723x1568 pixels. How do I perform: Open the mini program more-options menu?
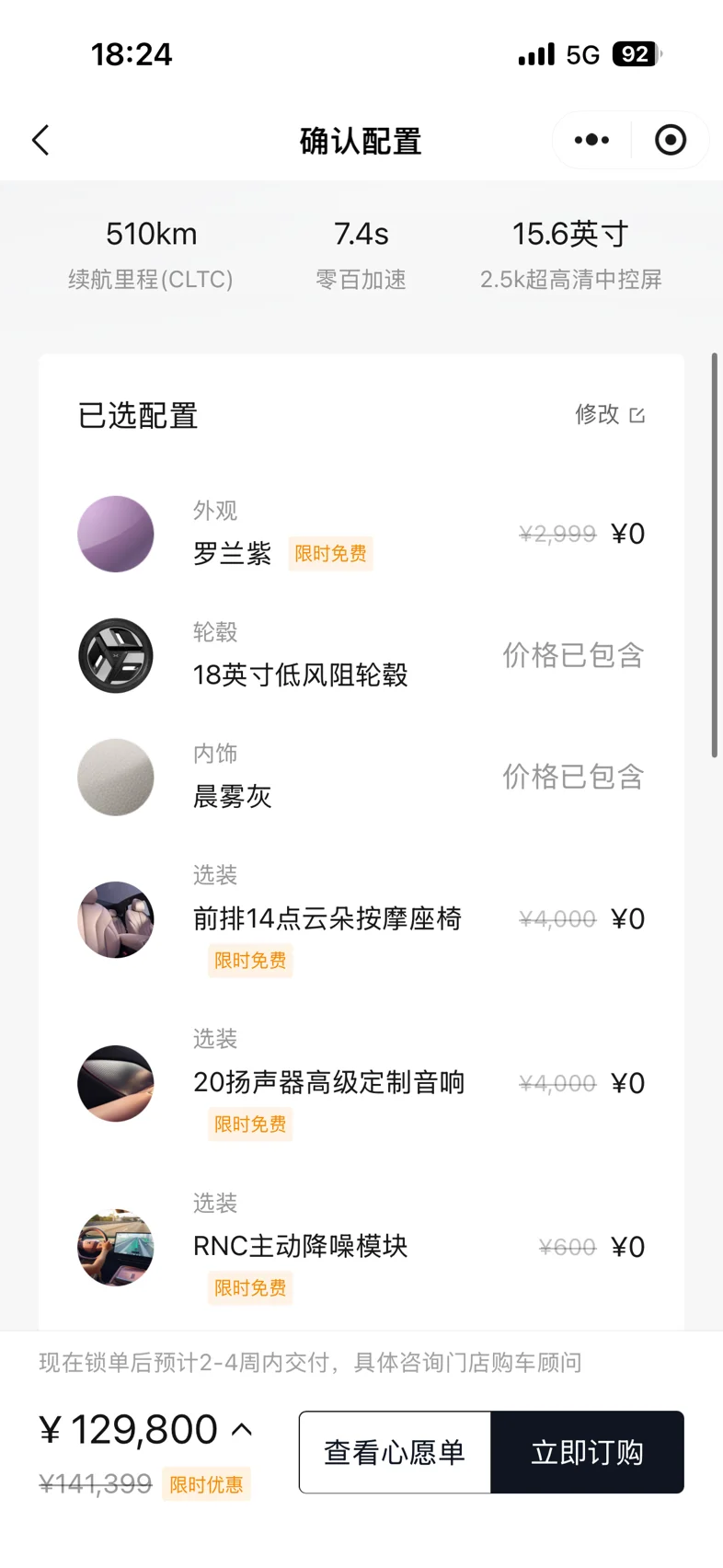pyautogui.click(x=591, y=141)
